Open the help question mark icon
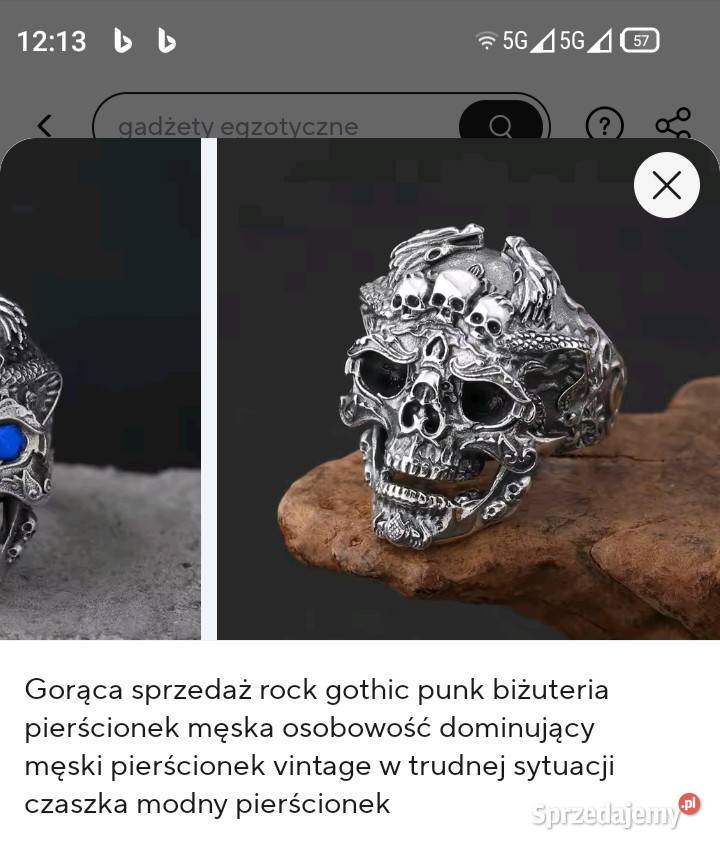Screen dimensions: 720x848 (x=604, y=126)
